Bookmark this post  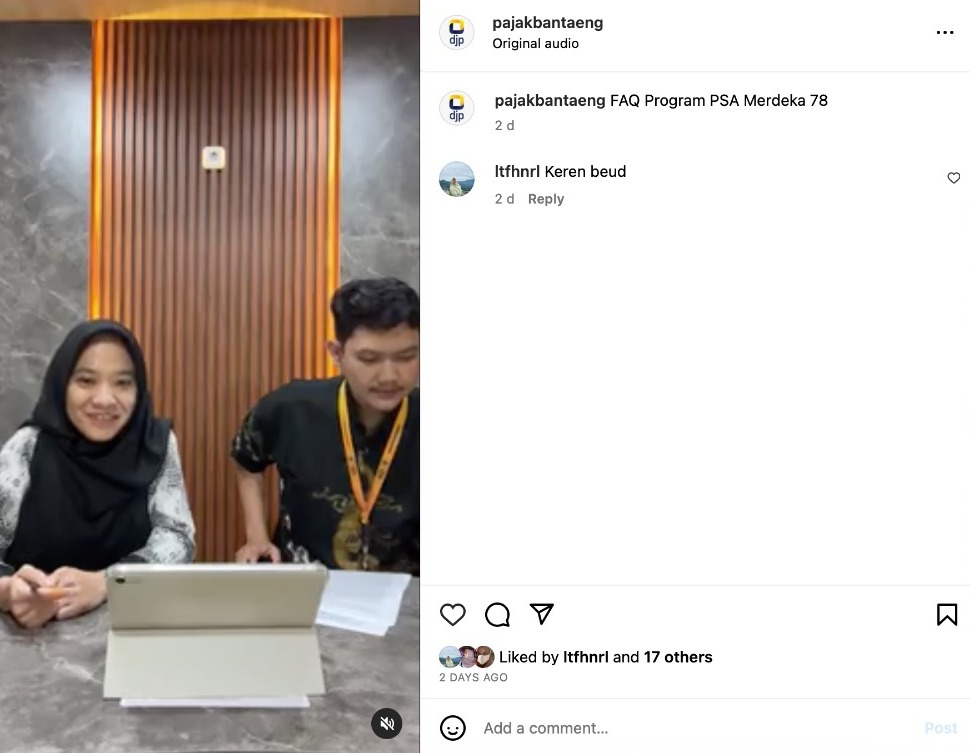946,614
